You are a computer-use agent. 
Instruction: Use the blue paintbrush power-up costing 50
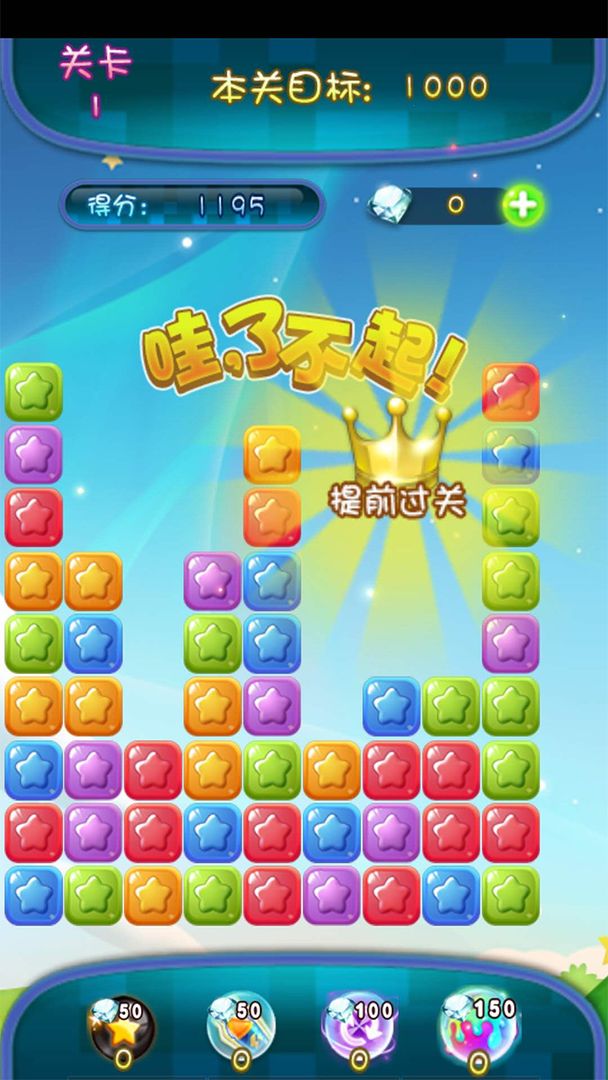point(240,1027)
